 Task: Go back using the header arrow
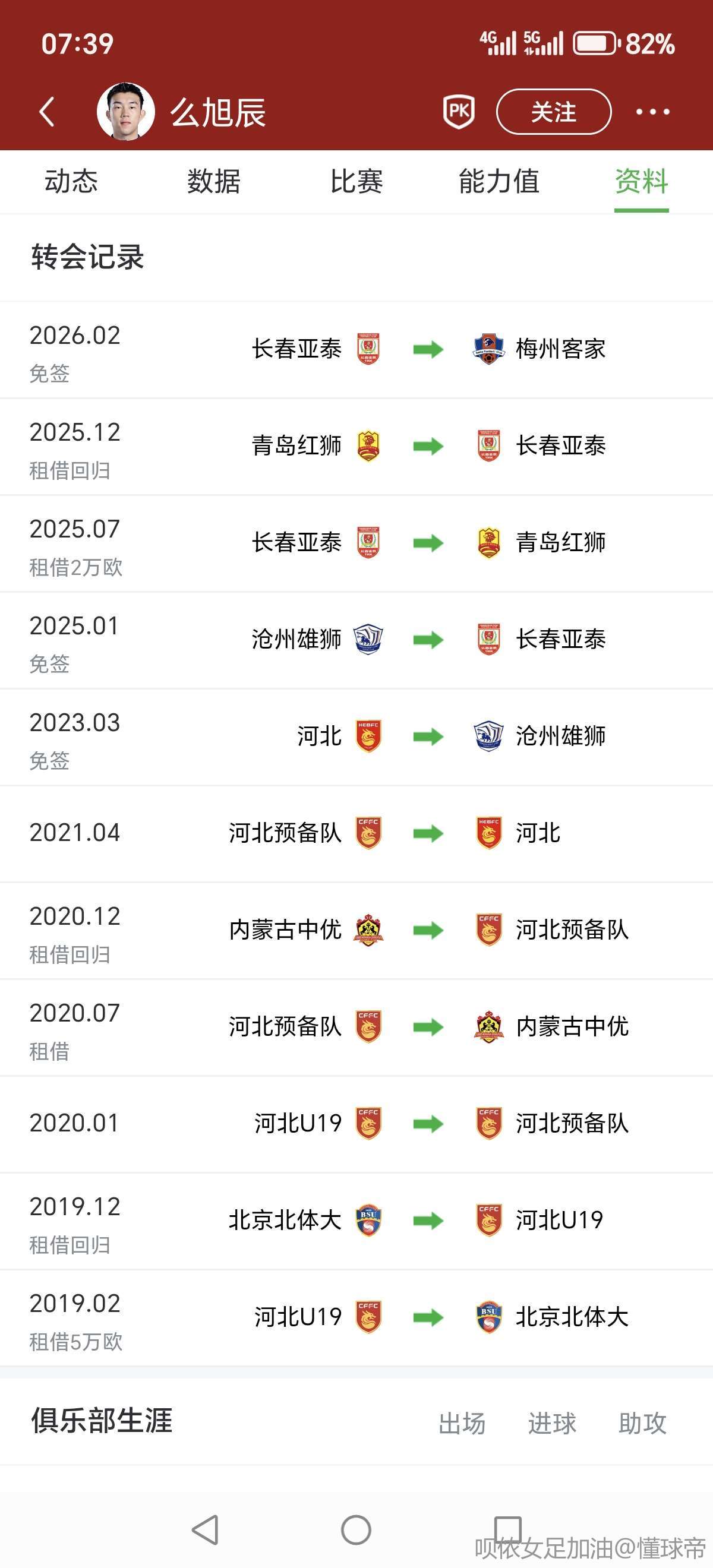pyautogui.click(x=47, y=112)
